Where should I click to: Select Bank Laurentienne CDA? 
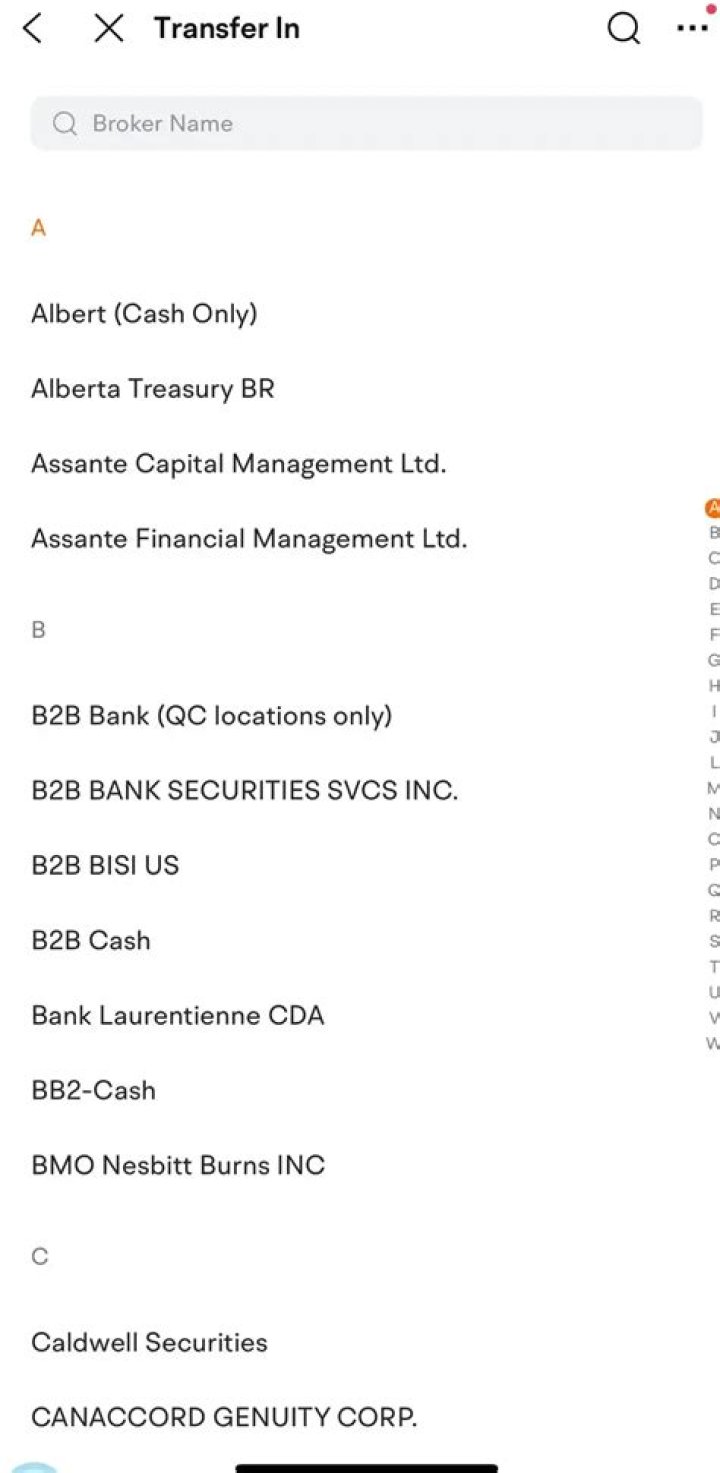coord(178,1016)
